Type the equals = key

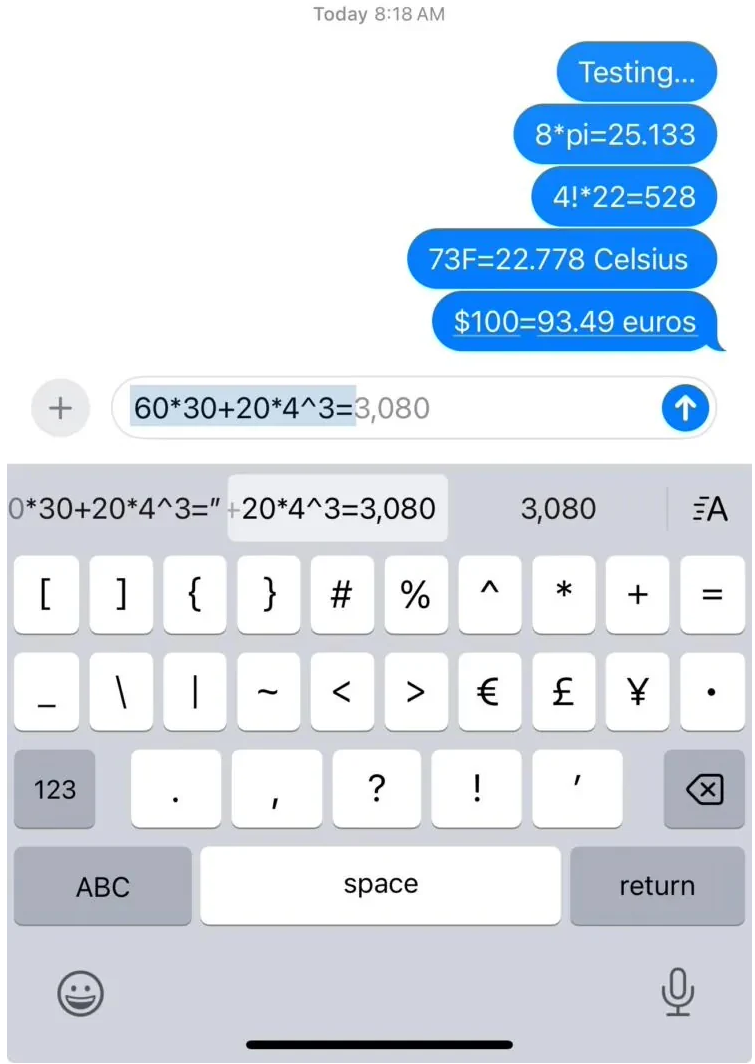click(711, 595)
